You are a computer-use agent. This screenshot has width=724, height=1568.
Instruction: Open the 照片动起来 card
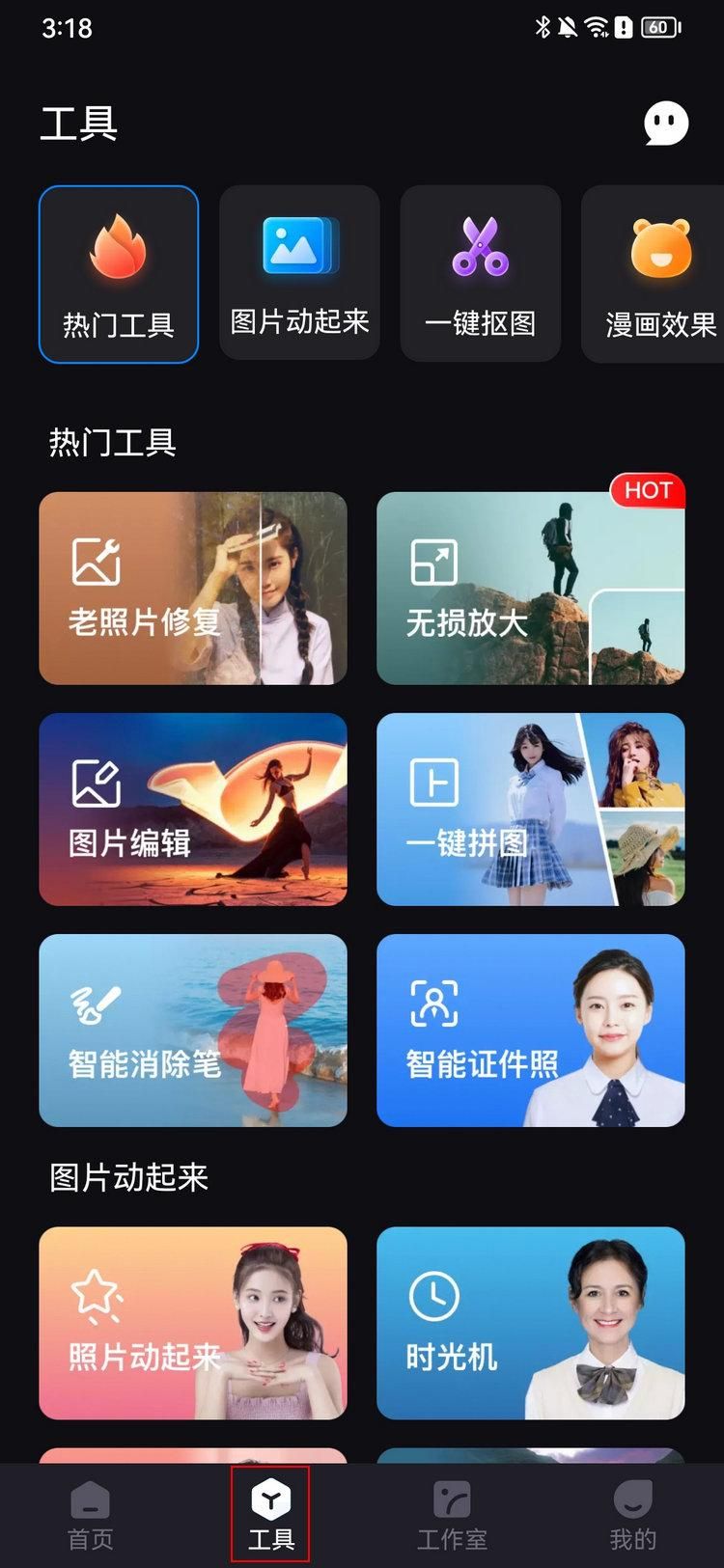click(x=193, y=1324)
